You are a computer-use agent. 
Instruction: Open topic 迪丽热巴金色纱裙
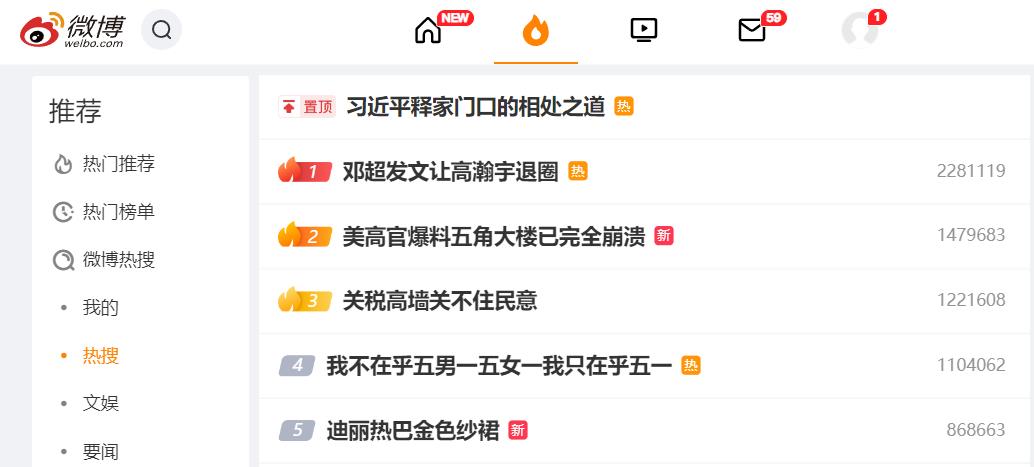coord(413,431)
